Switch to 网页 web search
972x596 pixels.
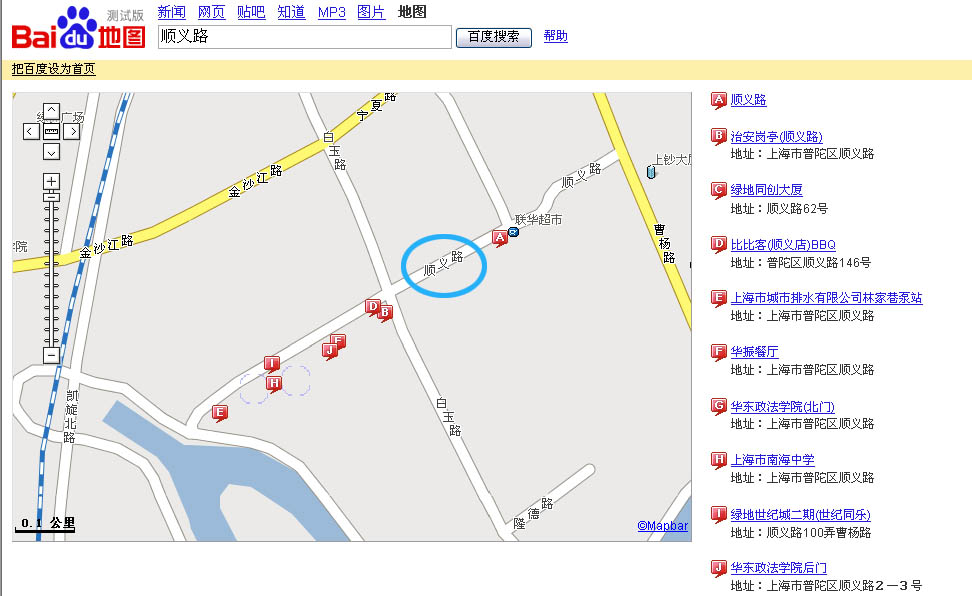point(211,12)
